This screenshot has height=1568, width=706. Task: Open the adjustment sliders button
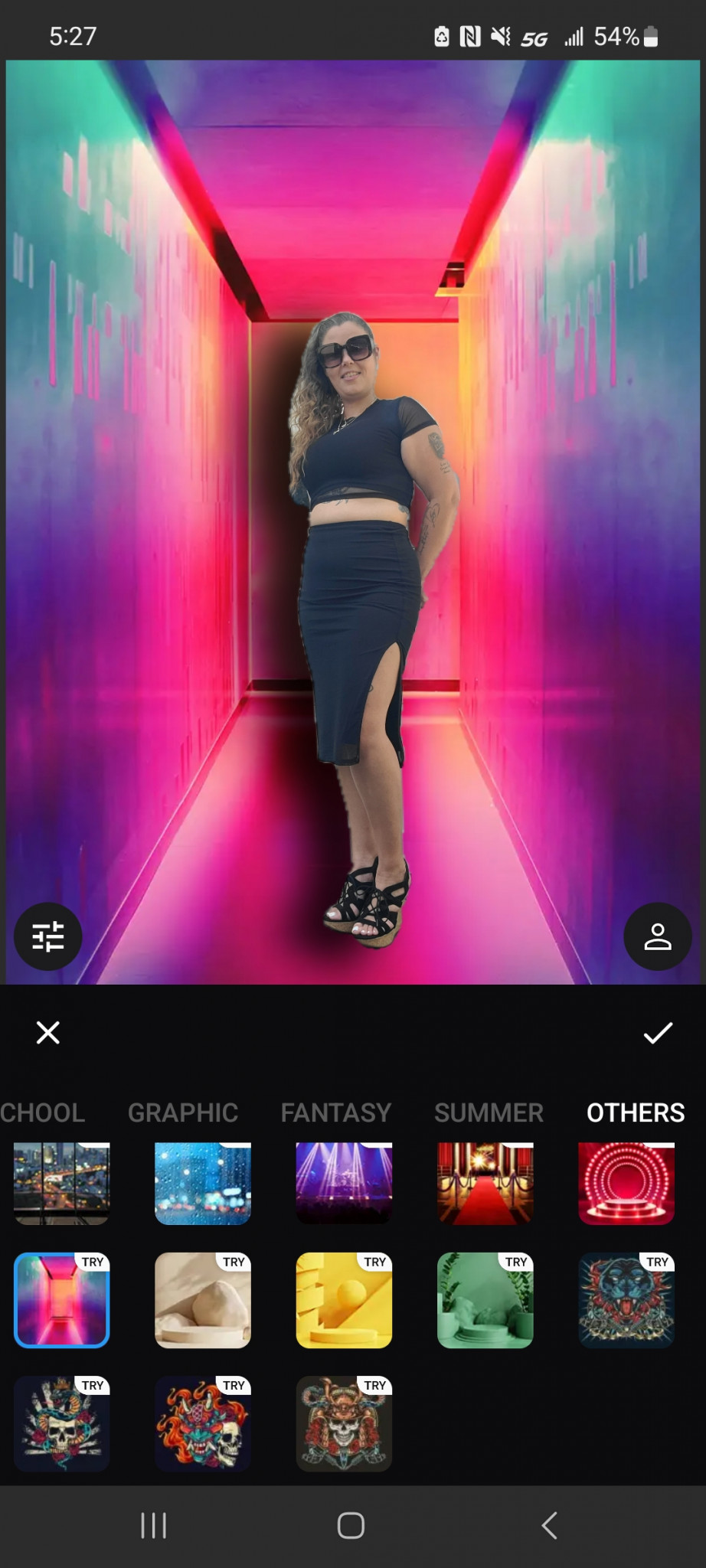point(48,936)
